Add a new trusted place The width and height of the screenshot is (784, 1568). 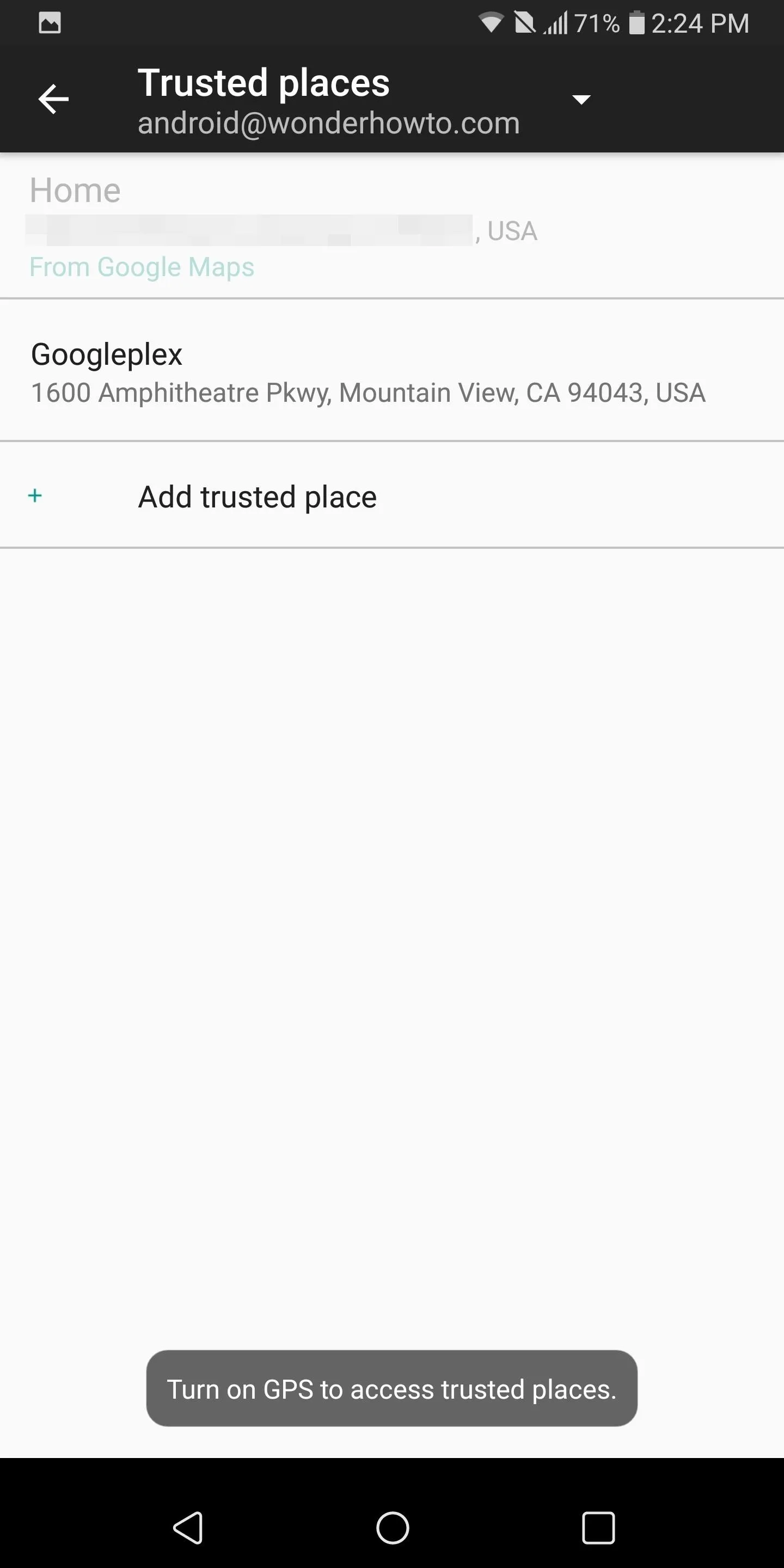click(392, 495)
